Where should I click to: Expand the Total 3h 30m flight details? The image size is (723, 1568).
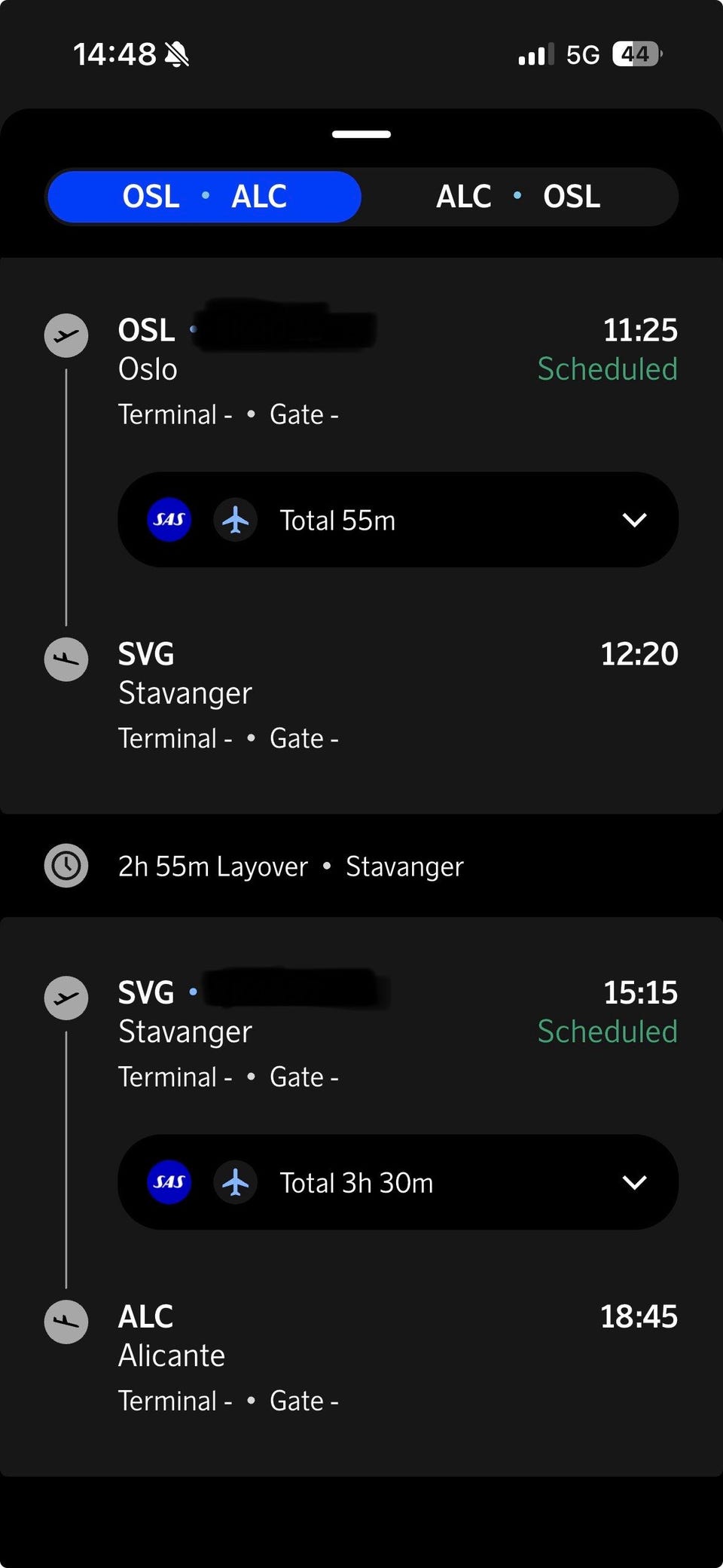coord(398,1182)
